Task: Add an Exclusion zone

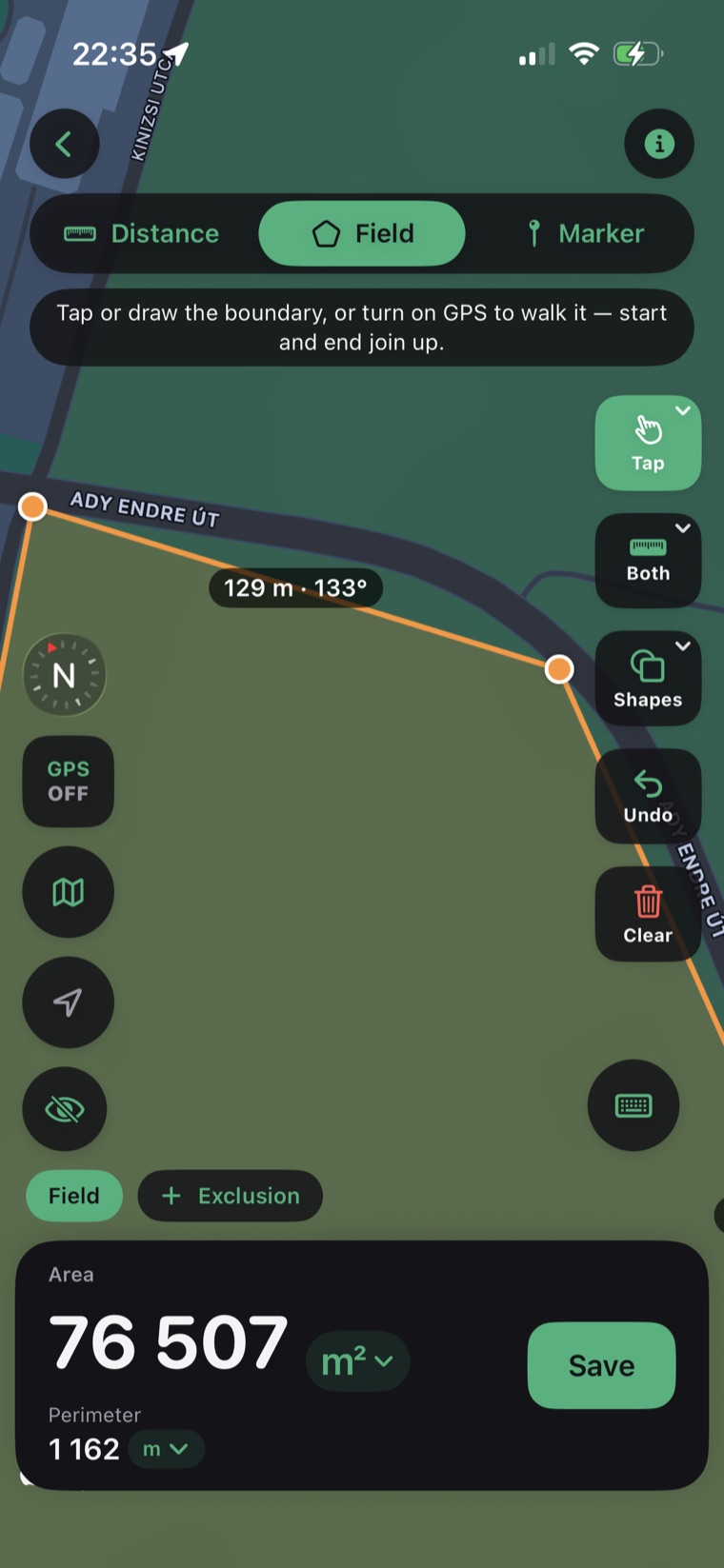Action: pyautogui.click(x=231, y=1196)
